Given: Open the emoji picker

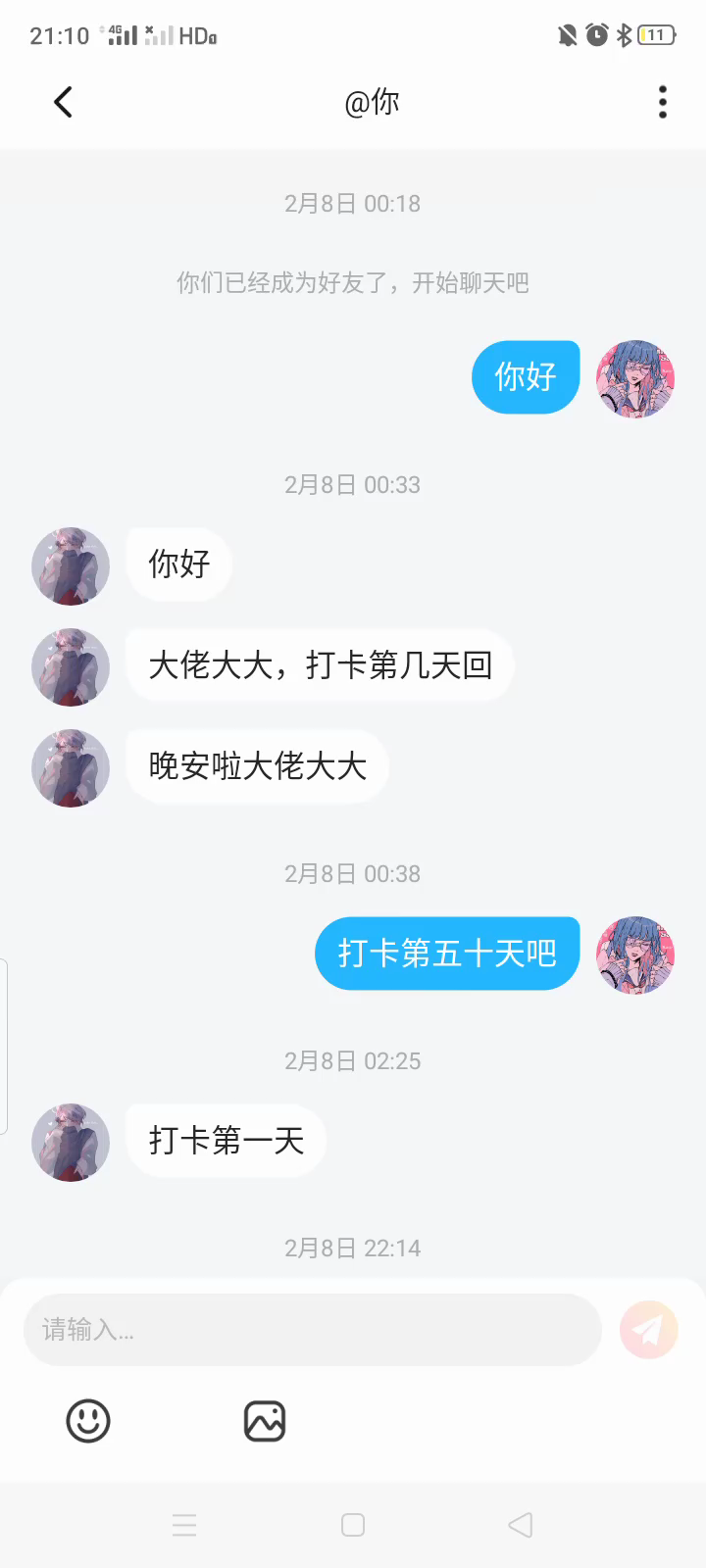Looking at the screenshot, I should pos(88,1421).
